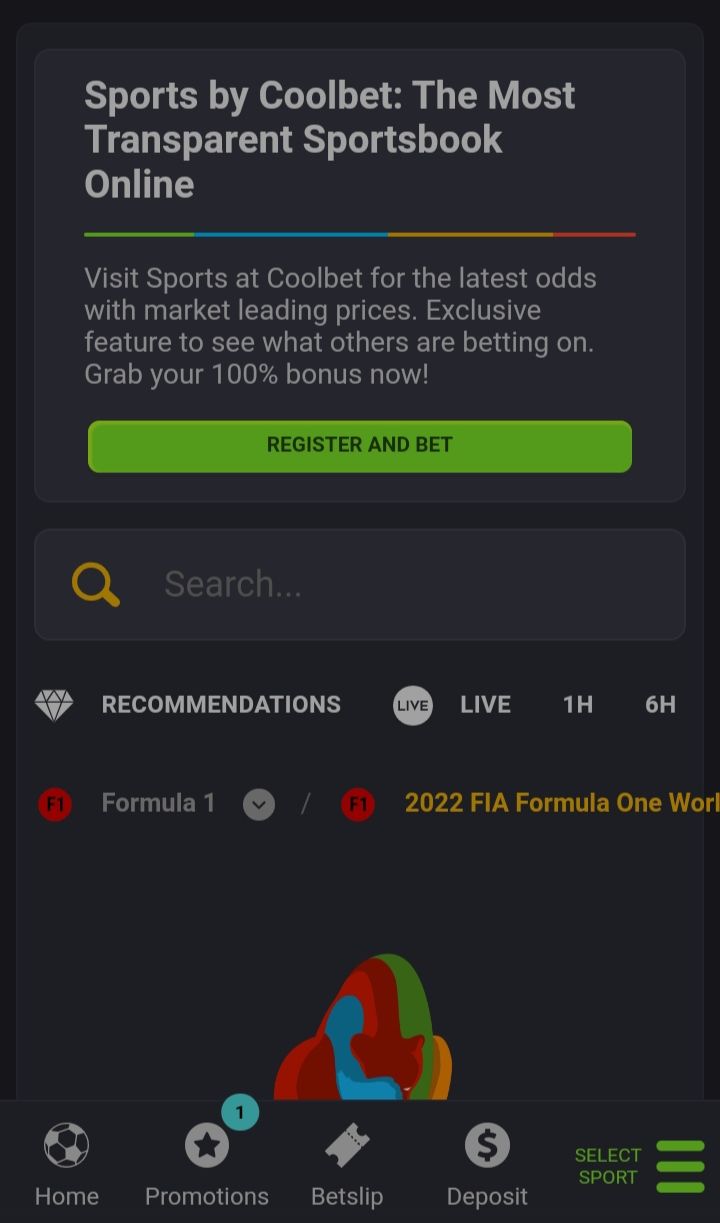Filter events starting within 1H
Viewport: 720px width, 1223px height.
577,705
